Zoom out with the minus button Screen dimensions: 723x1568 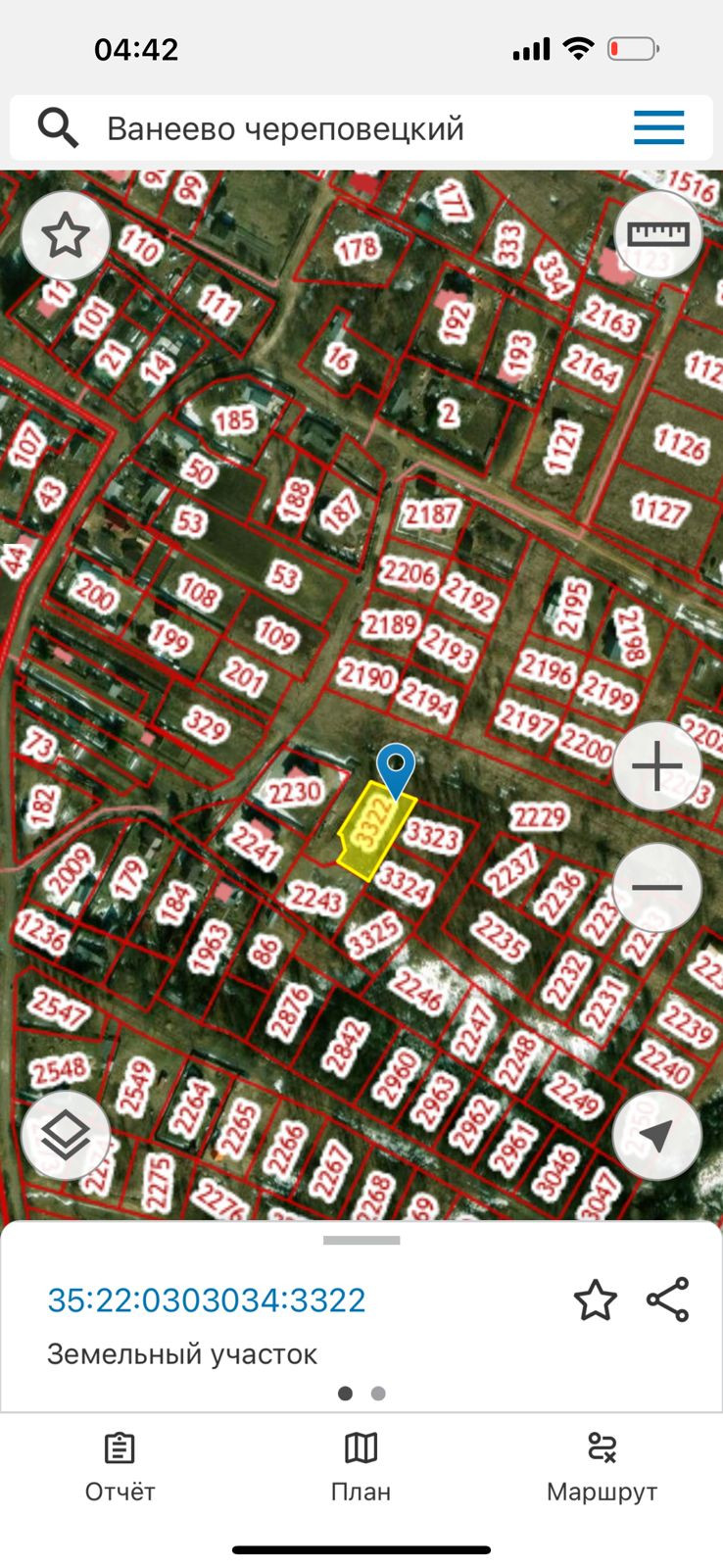(x=658, y=888)
